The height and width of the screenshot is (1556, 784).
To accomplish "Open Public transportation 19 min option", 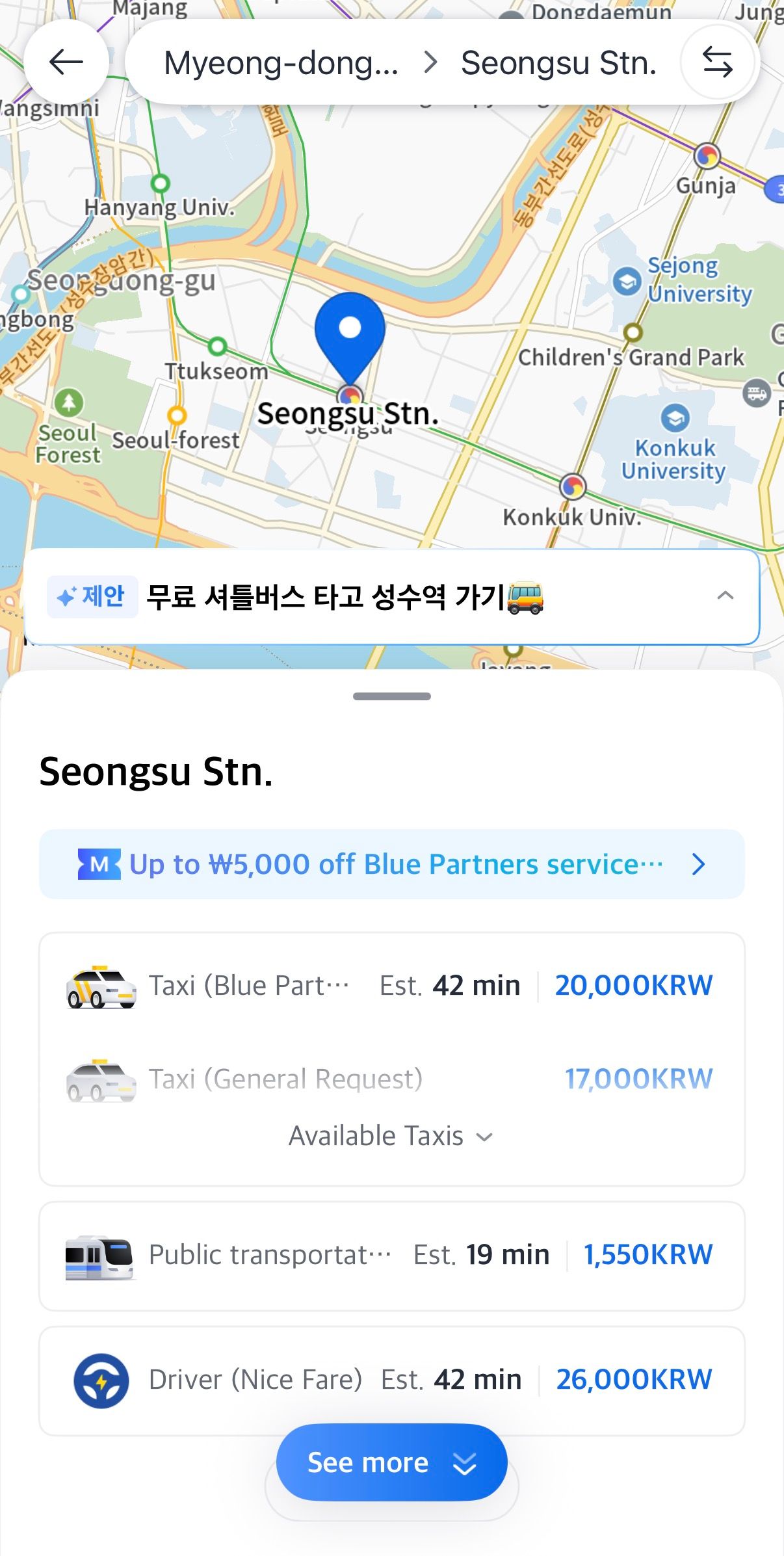I will coord(391,1255).
